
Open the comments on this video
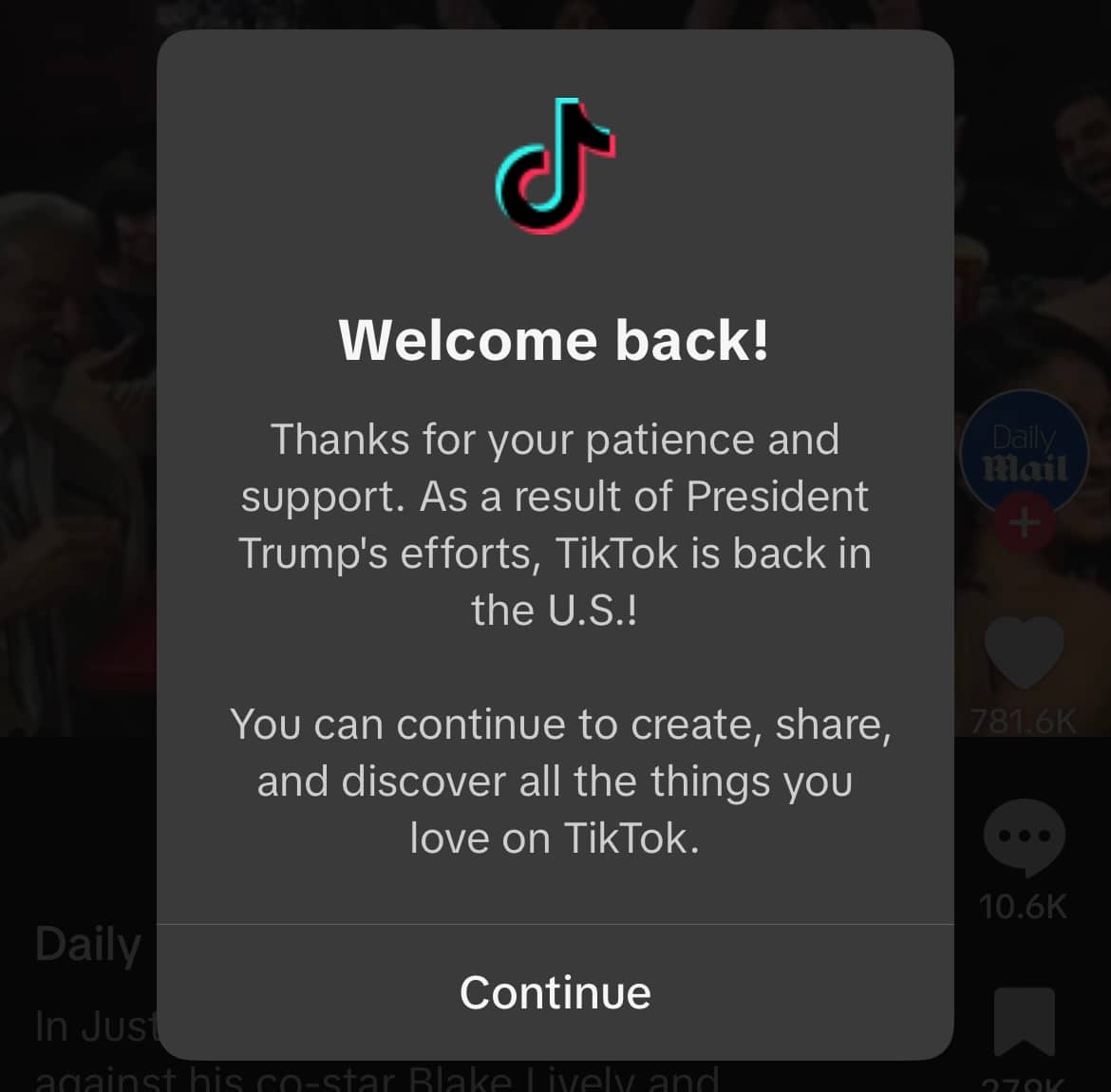pos(1024,838)
